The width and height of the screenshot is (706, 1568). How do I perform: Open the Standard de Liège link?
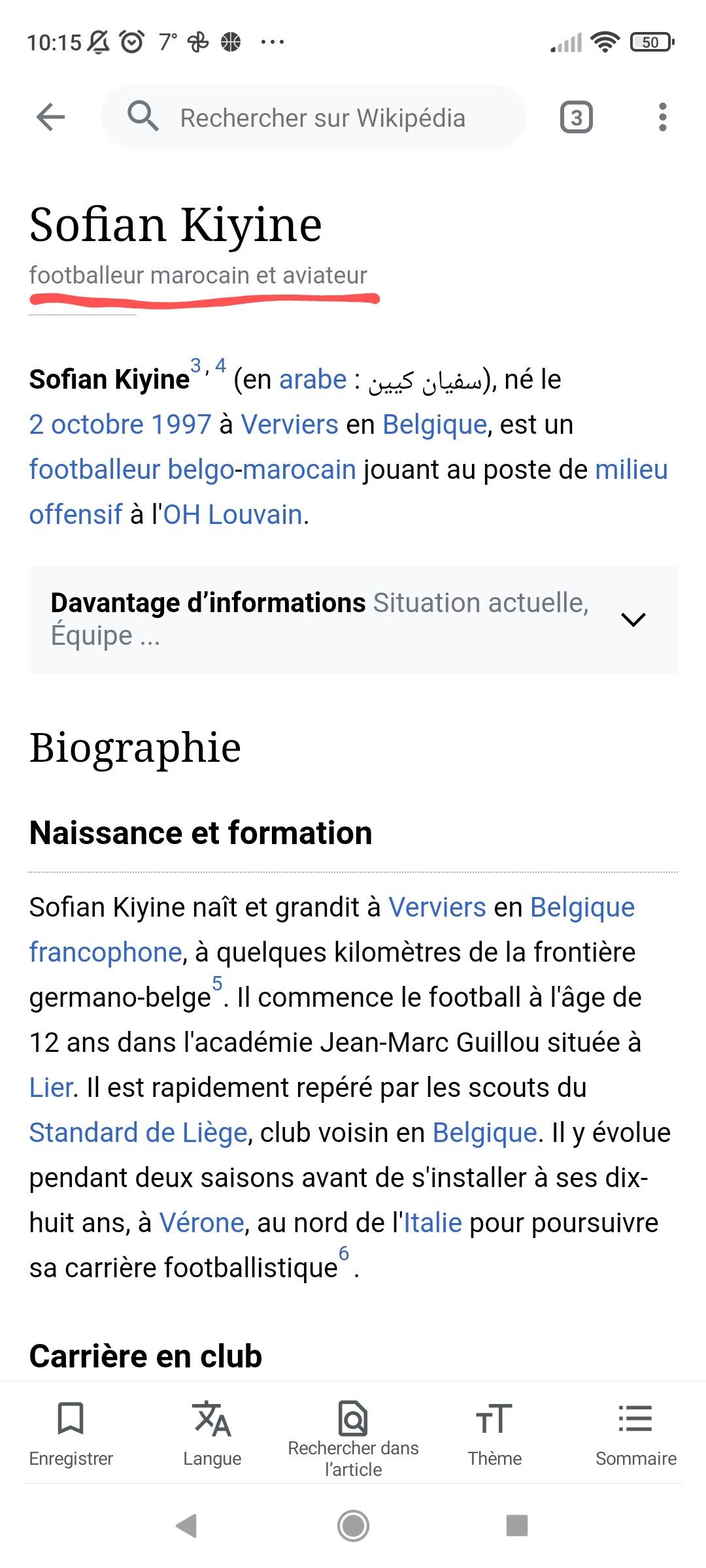click(138, 1133)
